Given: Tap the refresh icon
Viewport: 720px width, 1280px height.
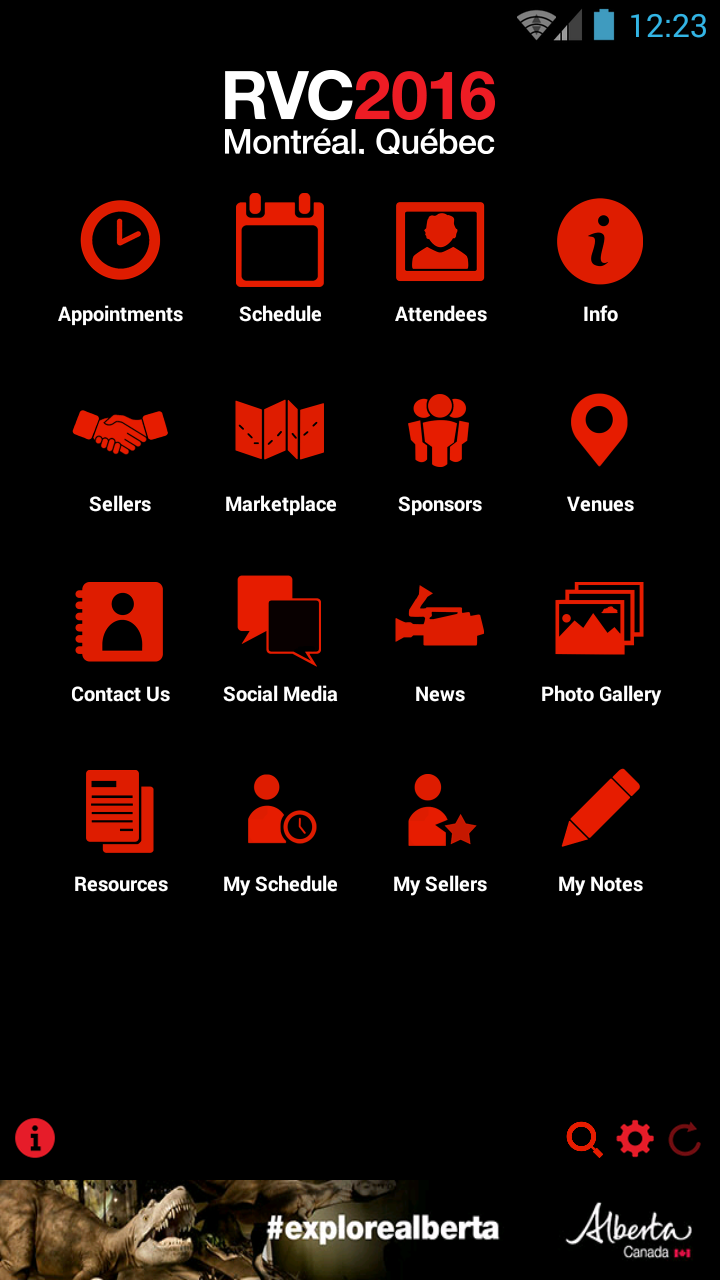Looking at the screenshot, I should [685, 1139].
